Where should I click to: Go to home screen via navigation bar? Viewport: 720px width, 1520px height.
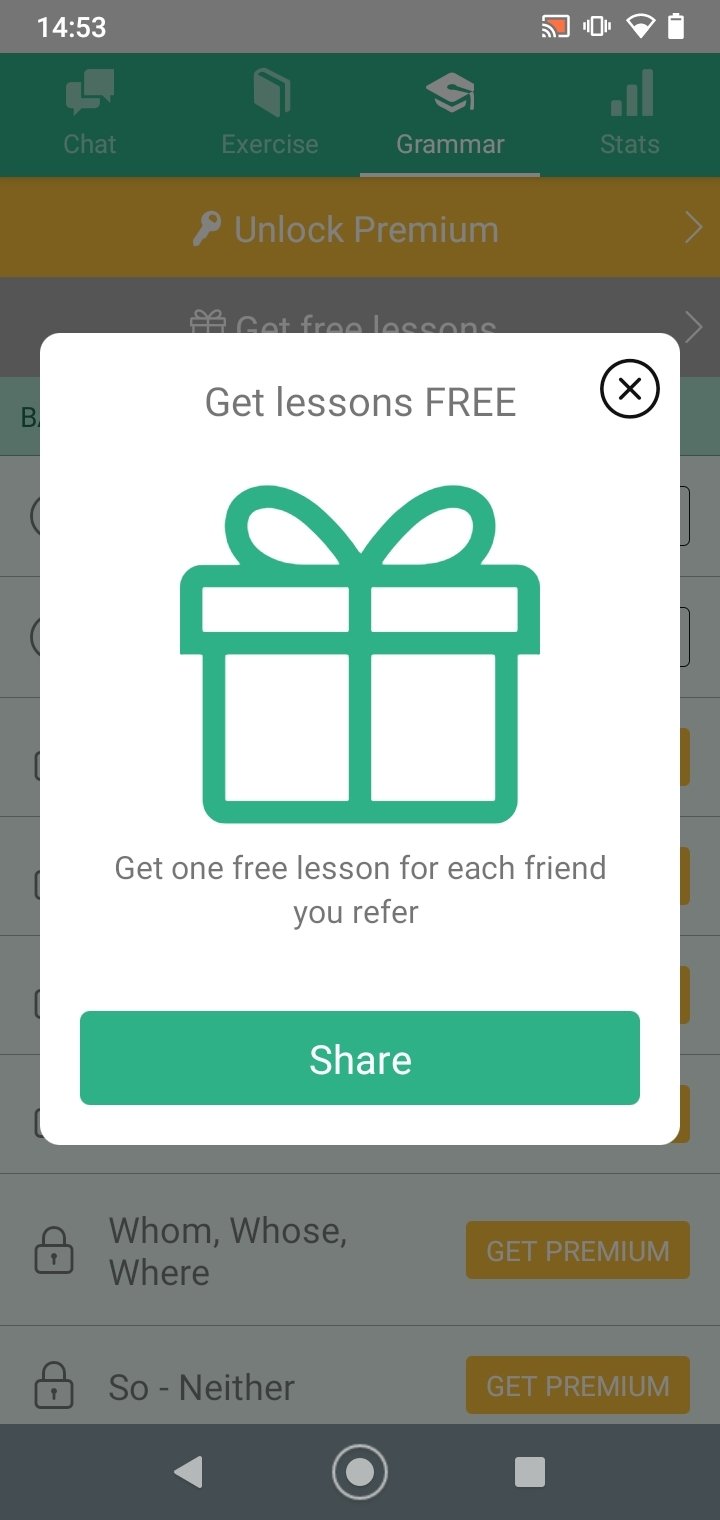pyautogui.click(x=360, y=1472)
